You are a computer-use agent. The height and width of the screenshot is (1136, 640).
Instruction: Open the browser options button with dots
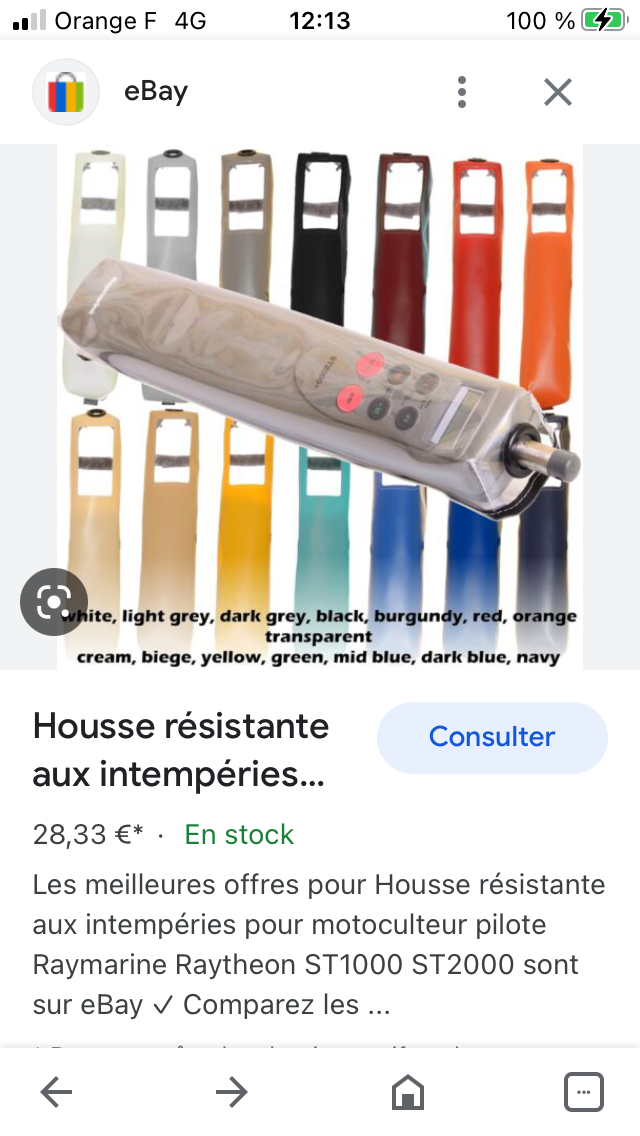pos(583,1091)
